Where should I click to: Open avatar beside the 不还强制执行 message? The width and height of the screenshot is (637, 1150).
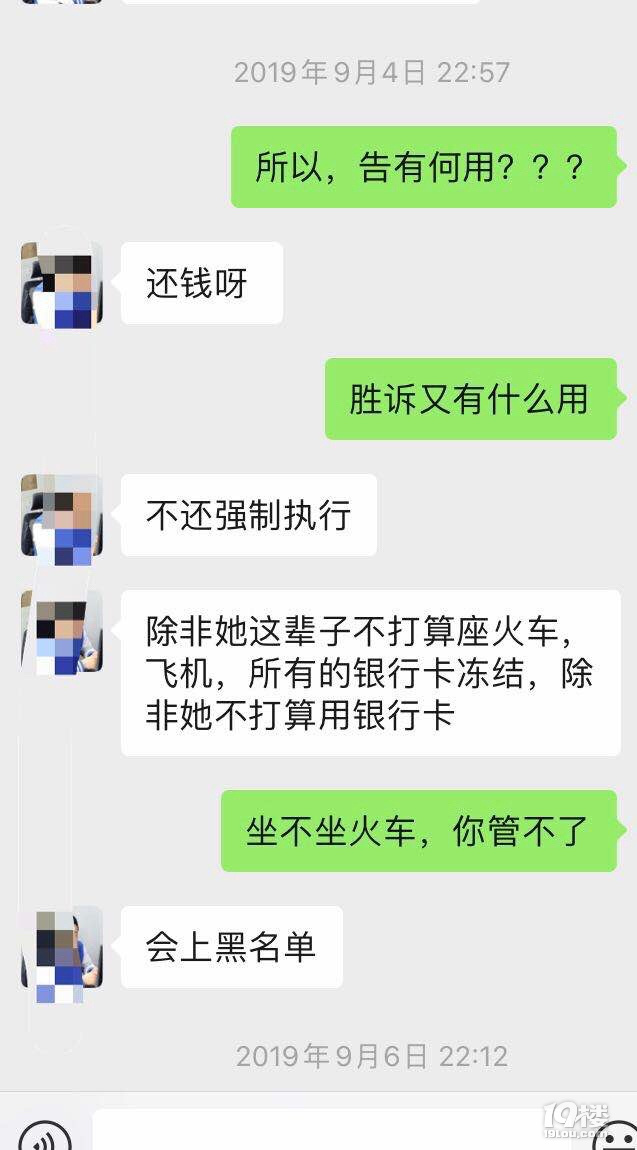pyautogui.click(x=62, y=516)
